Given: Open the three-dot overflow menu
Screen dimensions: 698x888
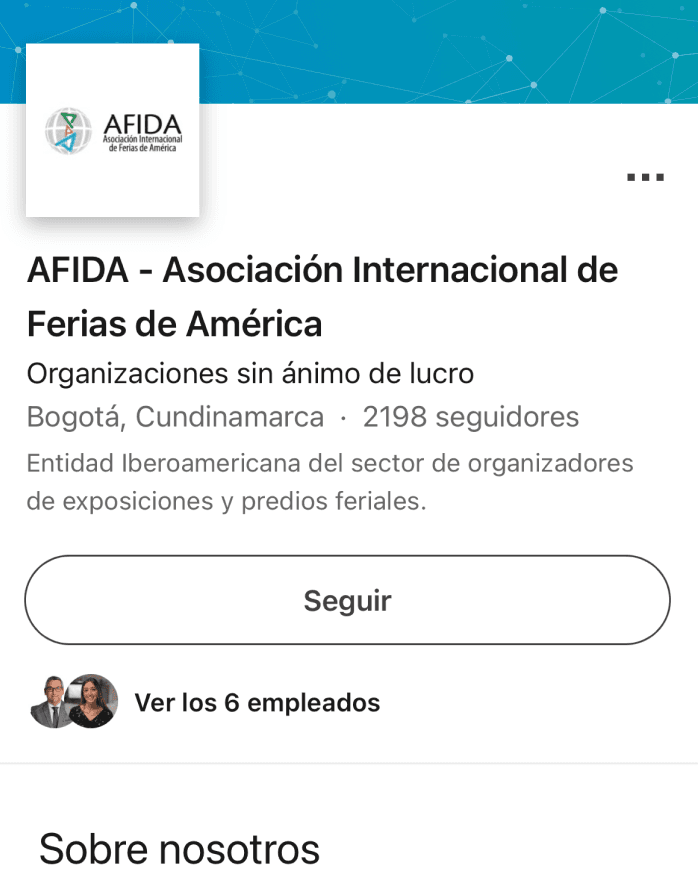Looking at the screenshot, I should point(645,177).
